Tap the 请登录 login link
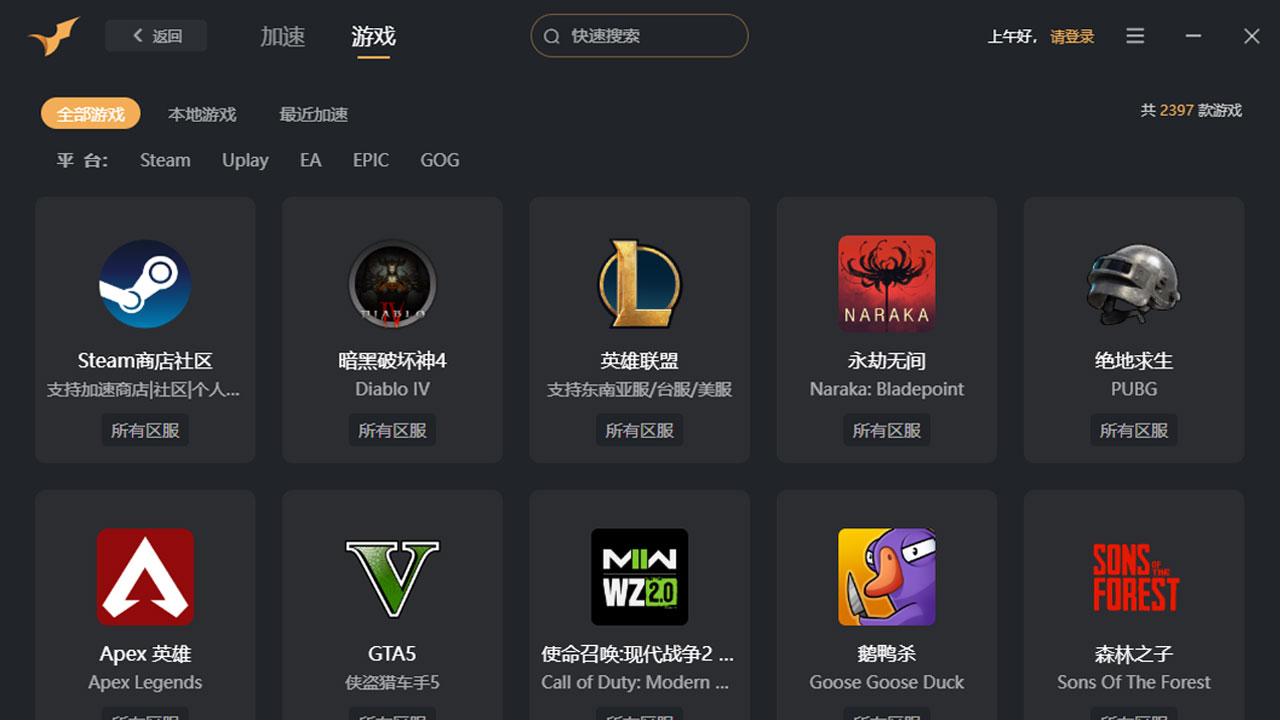Screen dimensions: 1280x720 coord(1072,37)
